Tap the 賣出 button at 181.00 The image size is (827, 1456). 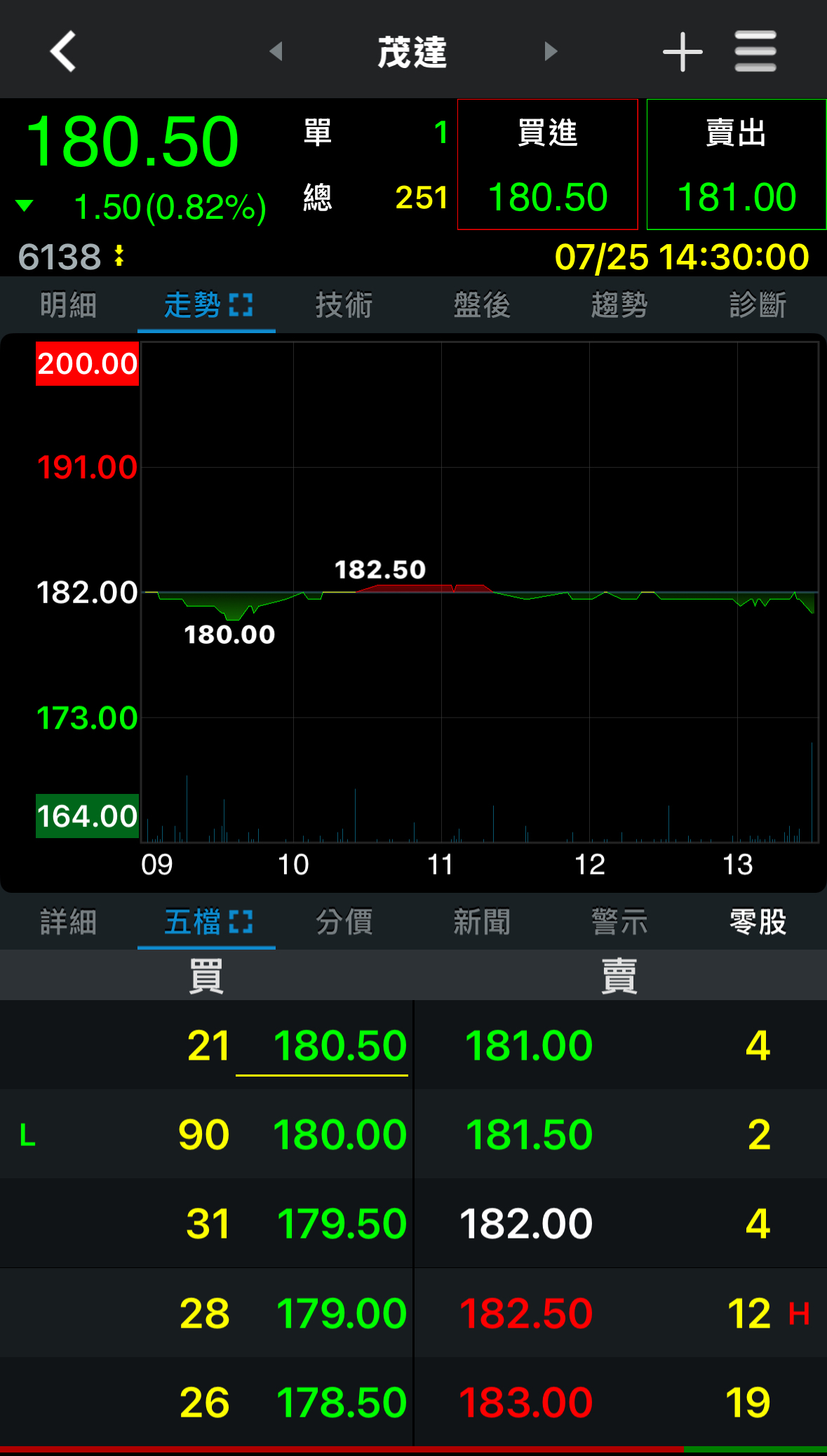coord(736,165)
